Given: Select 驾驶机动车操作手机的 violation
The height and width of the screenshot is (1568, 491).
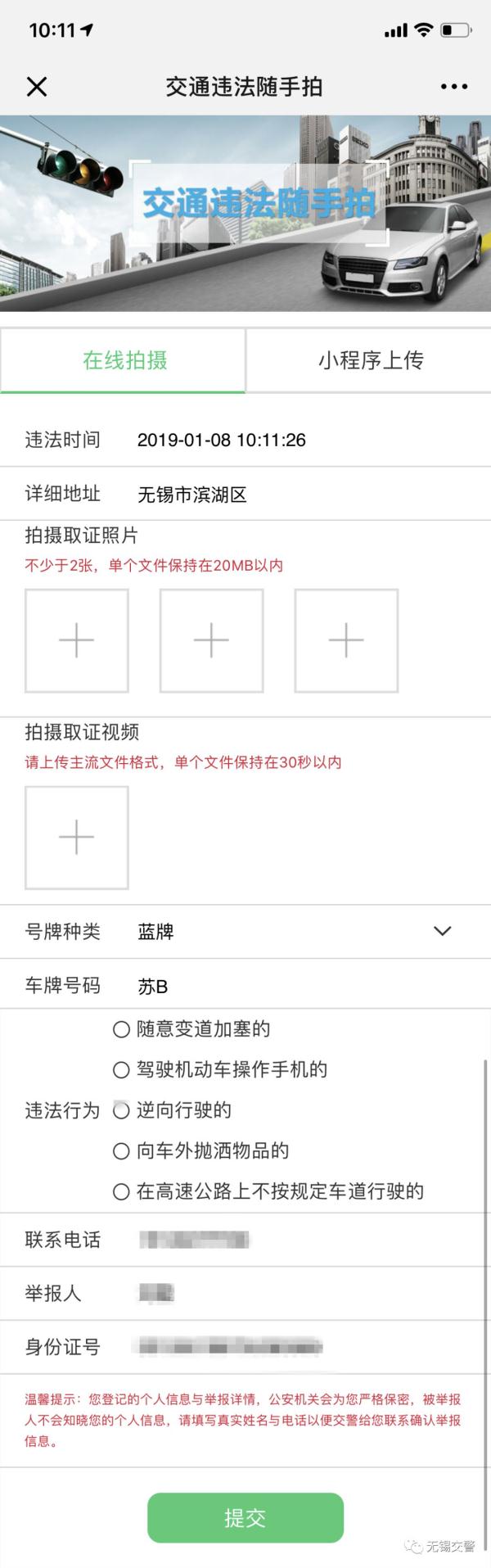Looking at the screenshot, I should pos(122,1069).
